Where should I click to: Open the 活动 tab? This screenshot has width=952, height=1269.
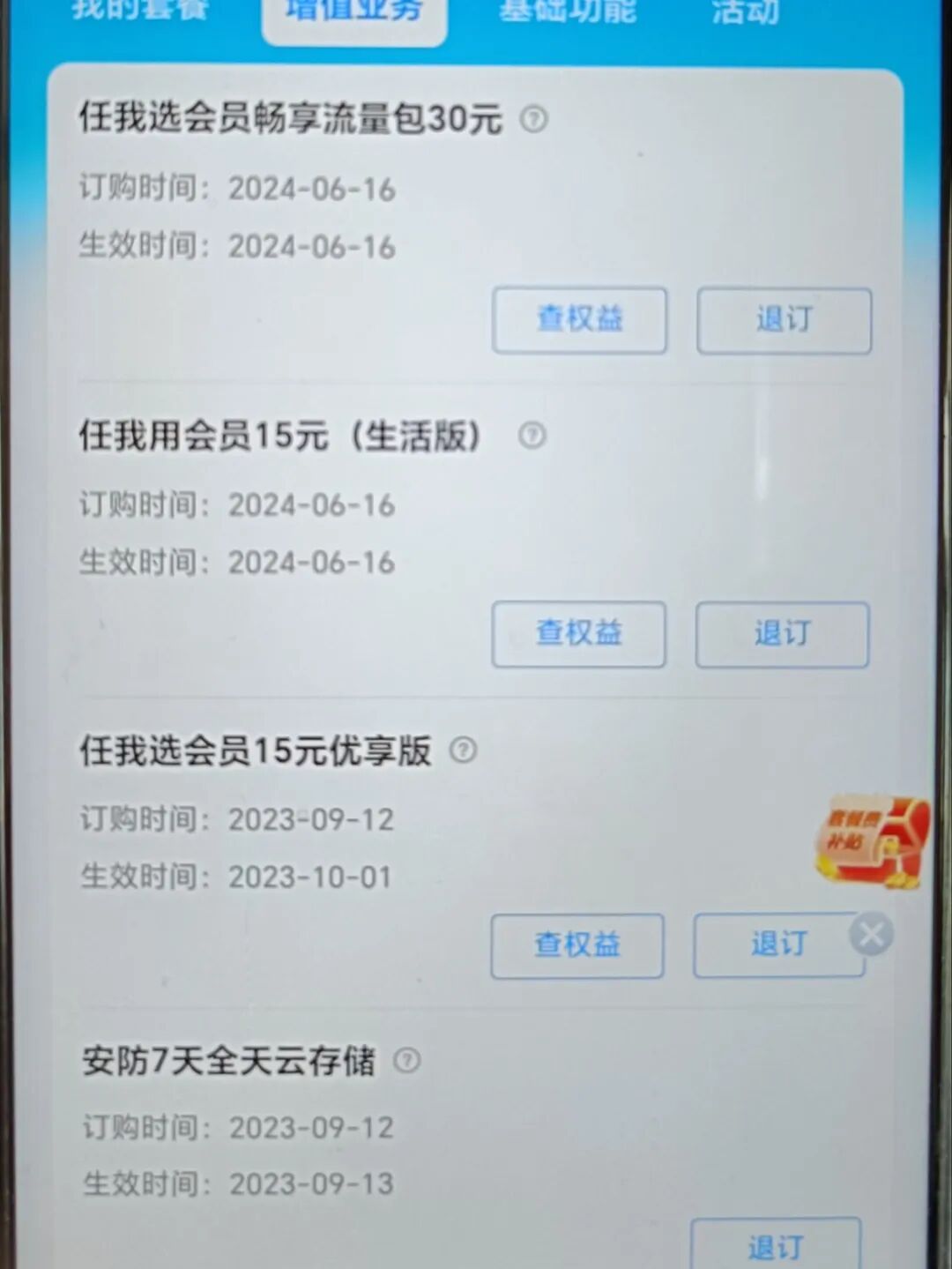pyautogui.click(x=745, y=11)
